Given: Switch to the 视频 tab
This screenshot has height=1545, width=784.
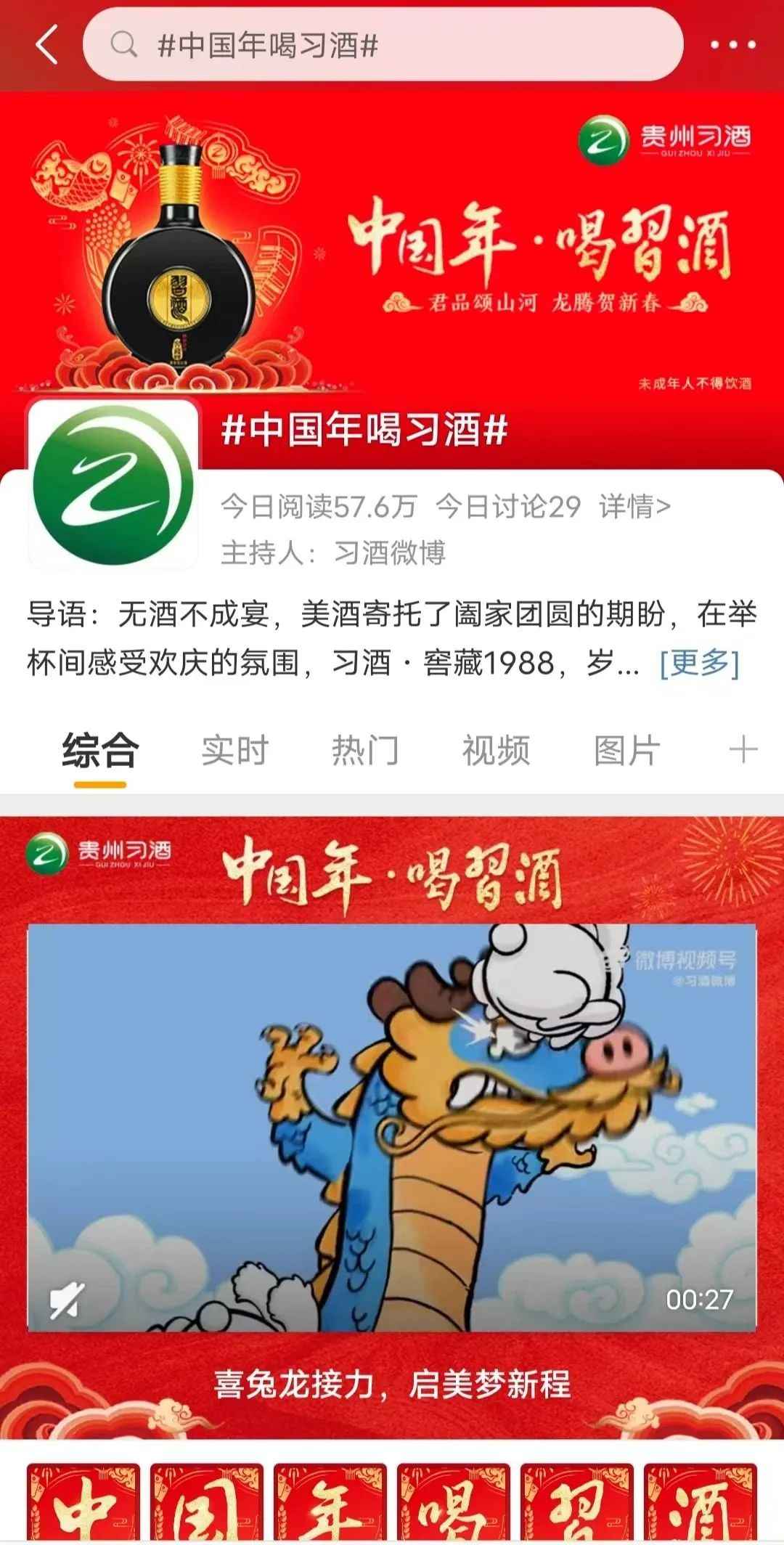Looking at the screenshot, I should click(x=496, y=751).
